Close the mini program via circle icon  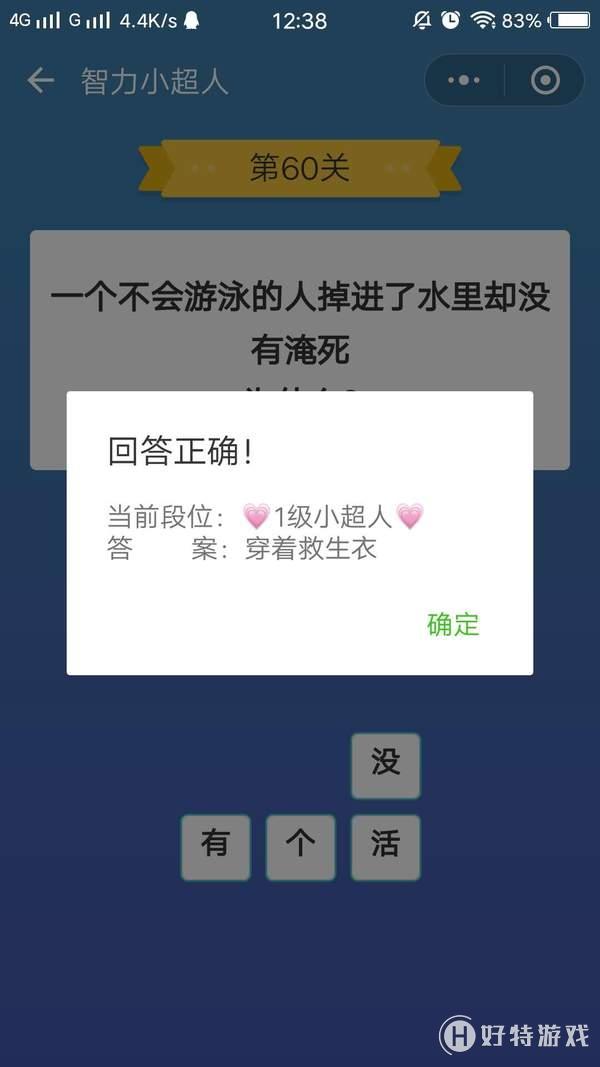(x=545, y=80)
